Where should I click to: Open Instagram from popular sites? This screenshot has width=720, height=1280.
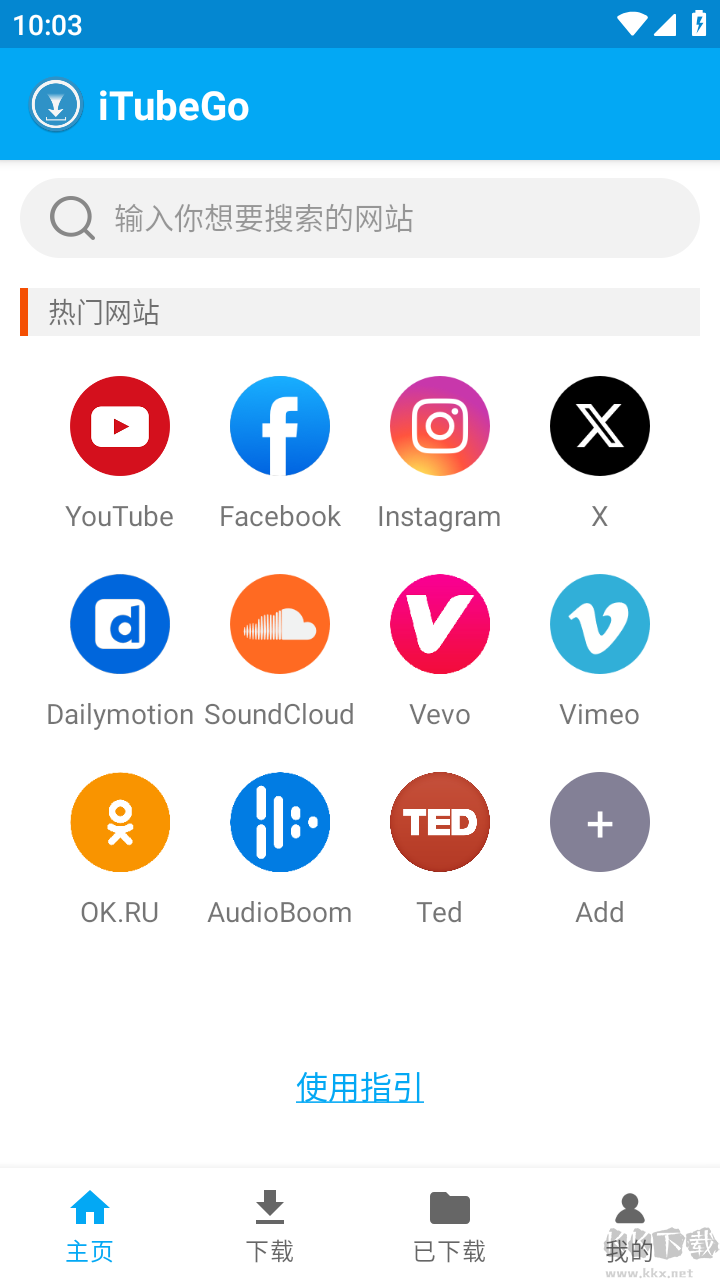(439, 426)
